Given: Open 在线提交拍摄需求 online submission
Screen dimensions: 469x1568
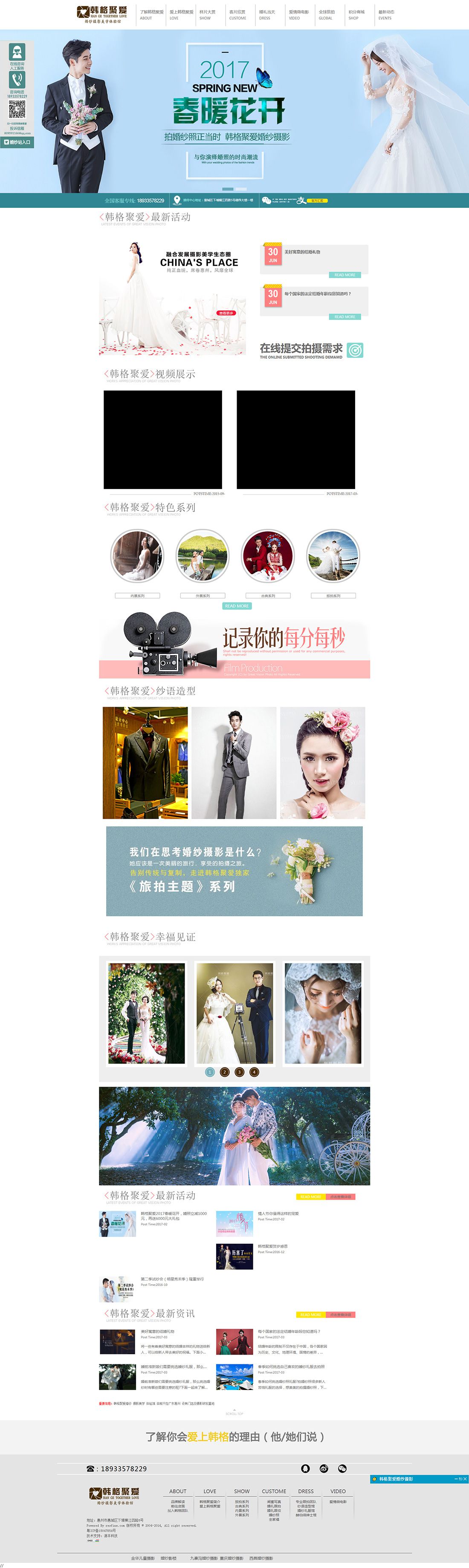Looking at the screenshot, I should pyautogui.click(x=311, y=351).
